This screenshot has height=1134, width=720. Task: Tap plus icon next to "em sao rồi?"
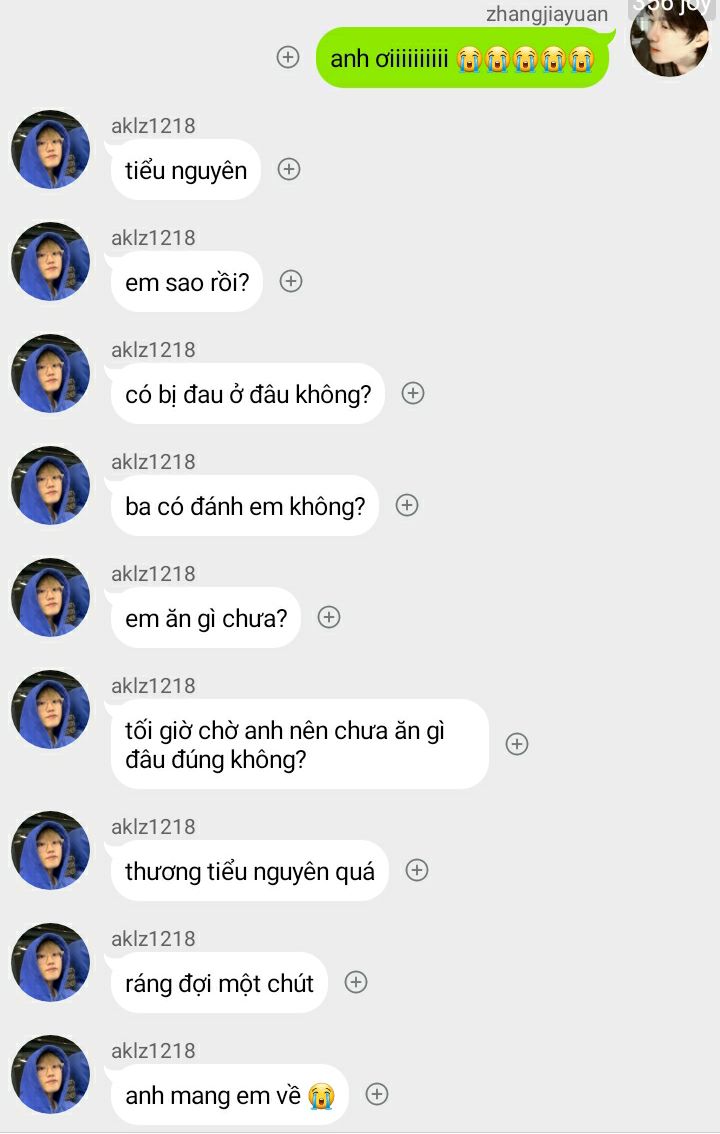pos(291,282)
